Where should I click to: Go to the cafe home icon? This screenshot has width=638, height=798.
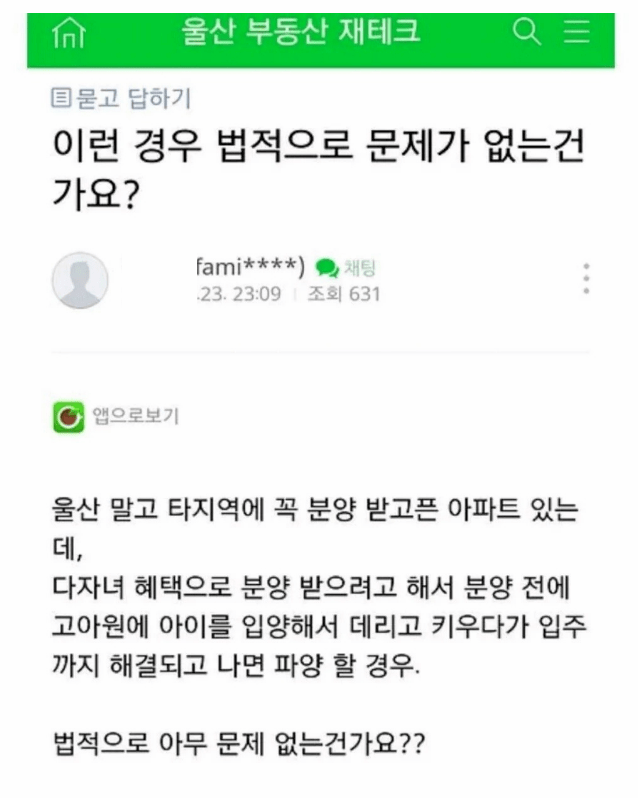(x=68, y=34)
